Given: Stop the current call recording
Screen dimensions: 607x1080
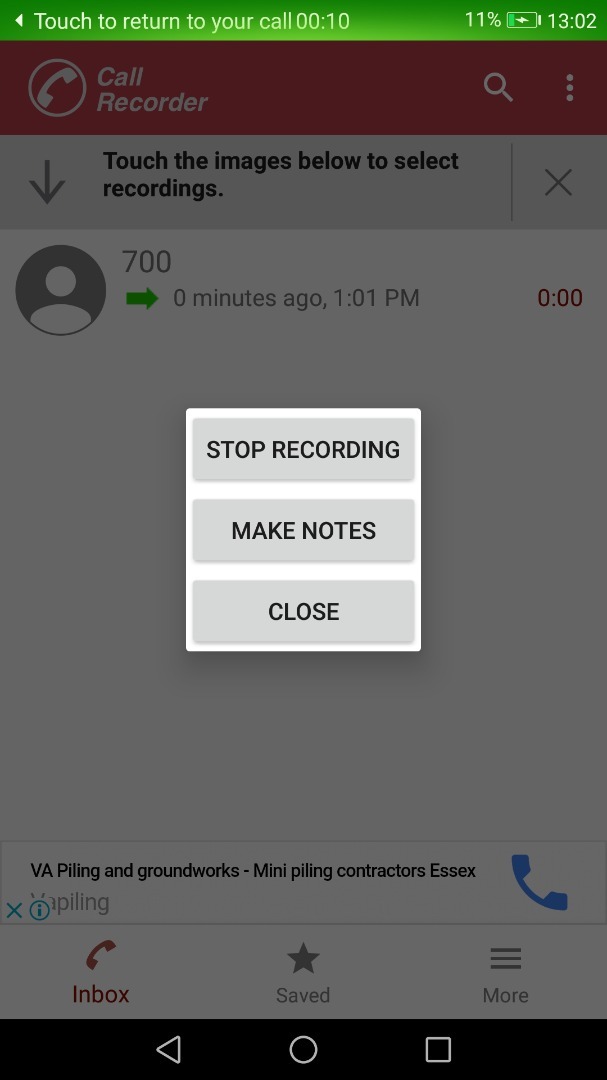Looking at the screenshot, I should pos(303,449).
